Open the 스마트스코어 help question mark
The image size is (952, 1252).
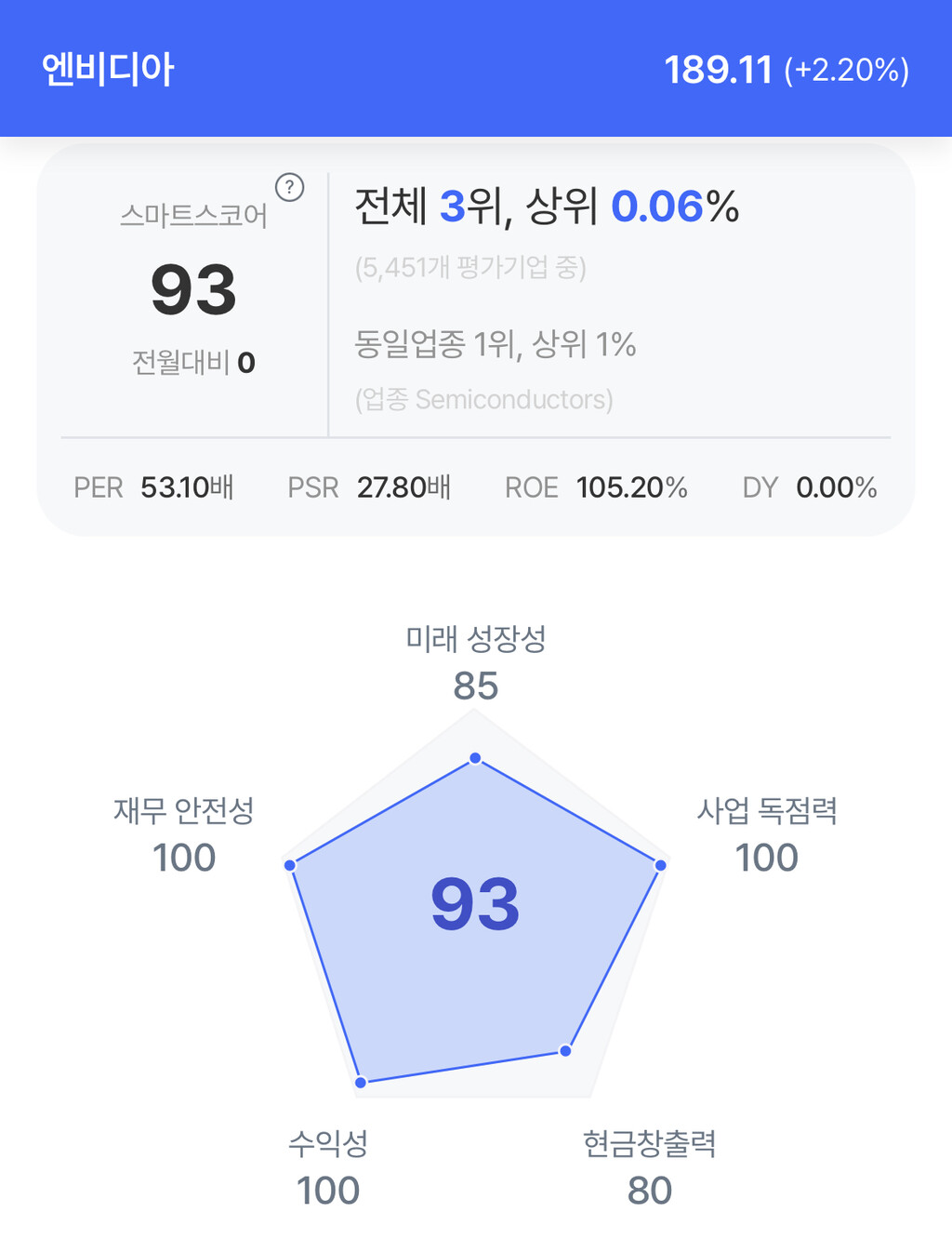290,188
